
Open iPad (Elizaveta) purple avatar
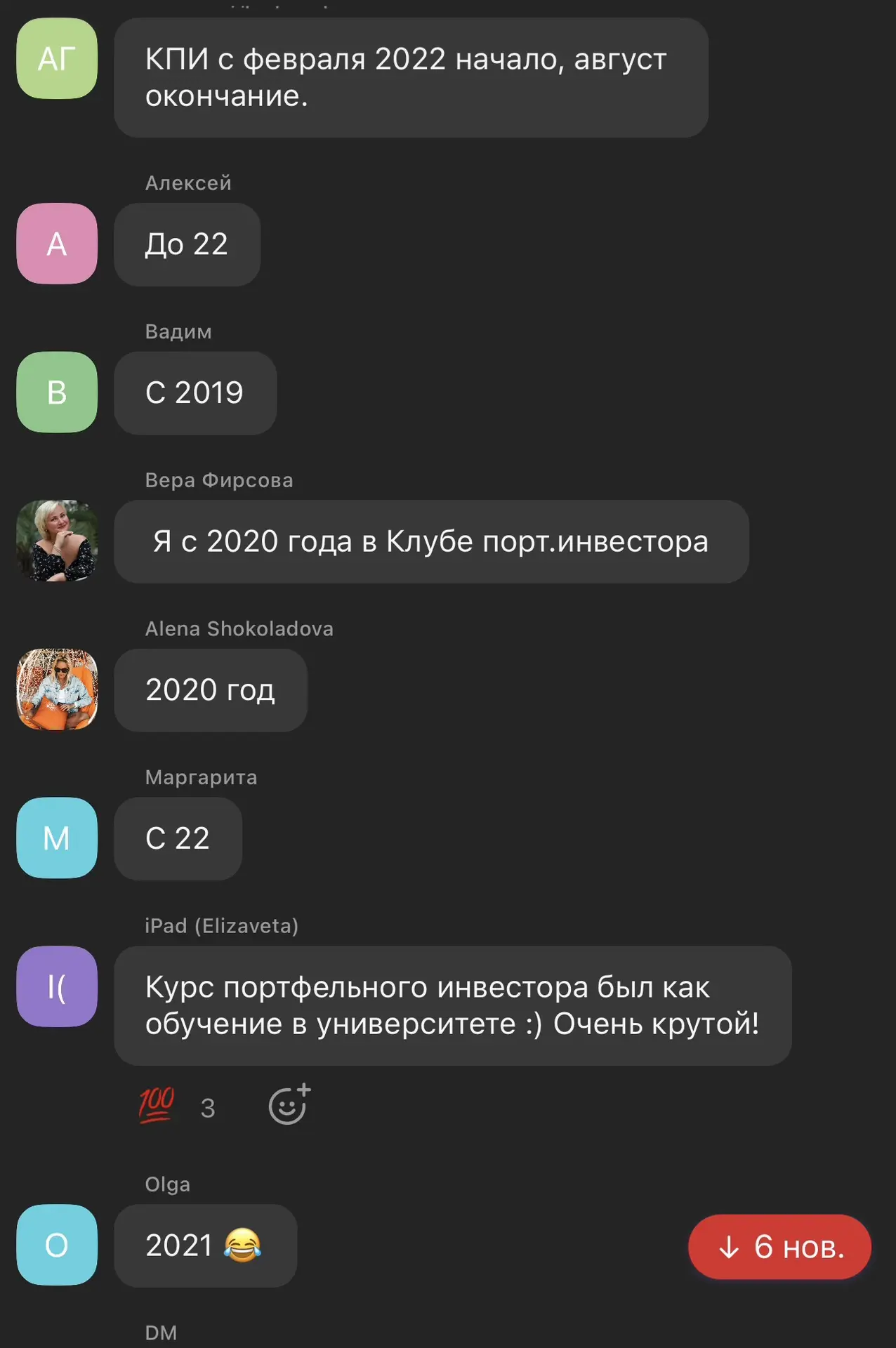57,986
